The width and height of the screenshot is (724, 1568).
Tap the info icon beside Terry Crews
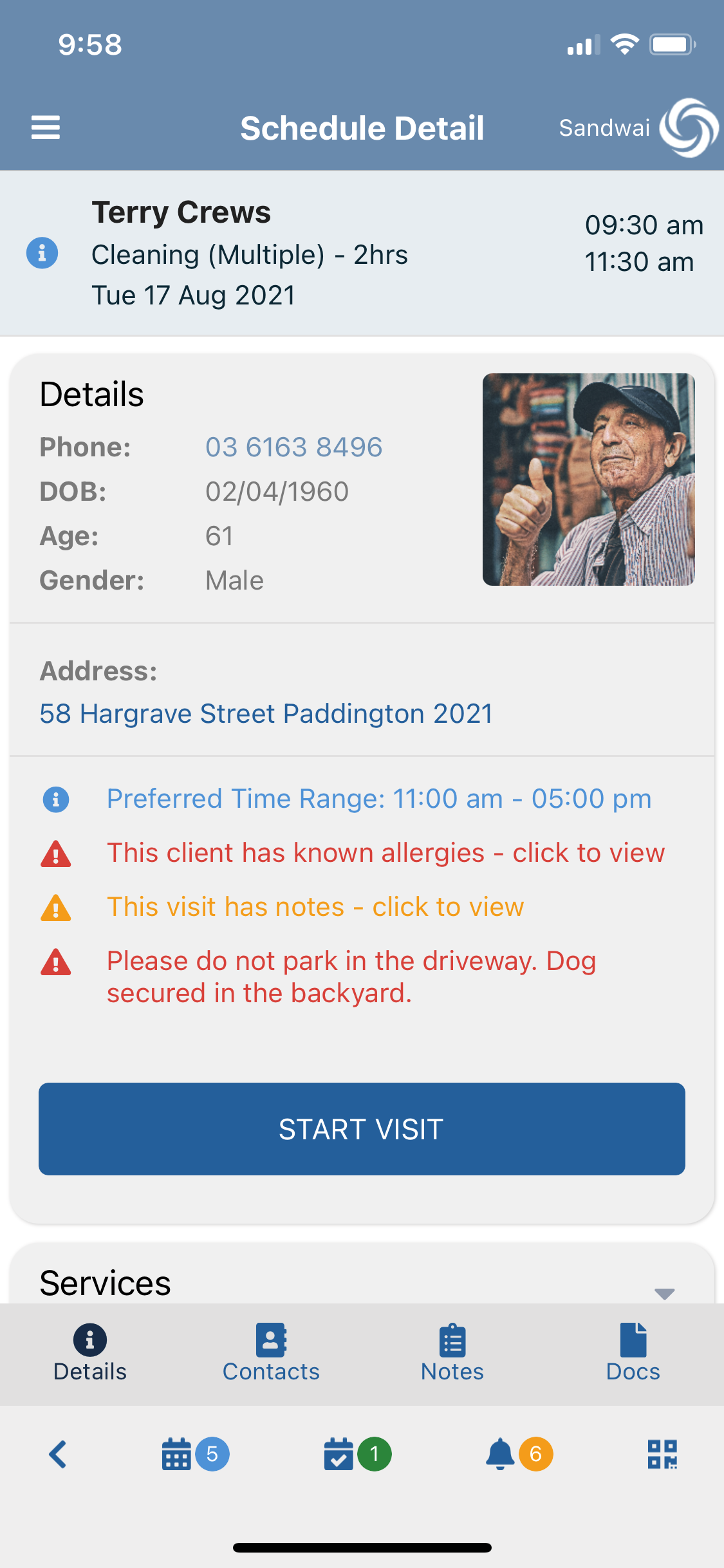point(42,253)
